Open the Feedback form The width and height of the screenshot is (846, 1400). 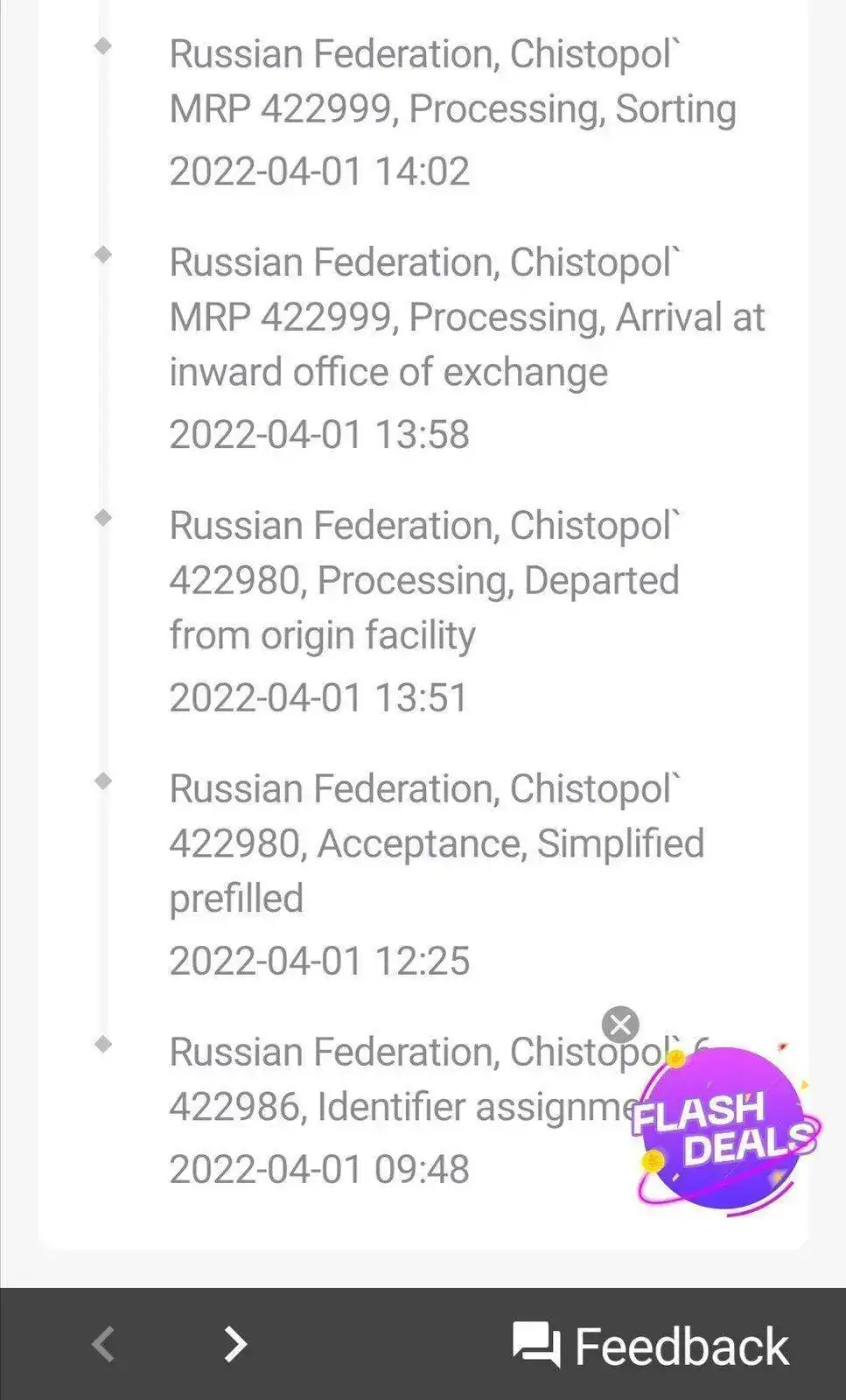(651, 1345)
